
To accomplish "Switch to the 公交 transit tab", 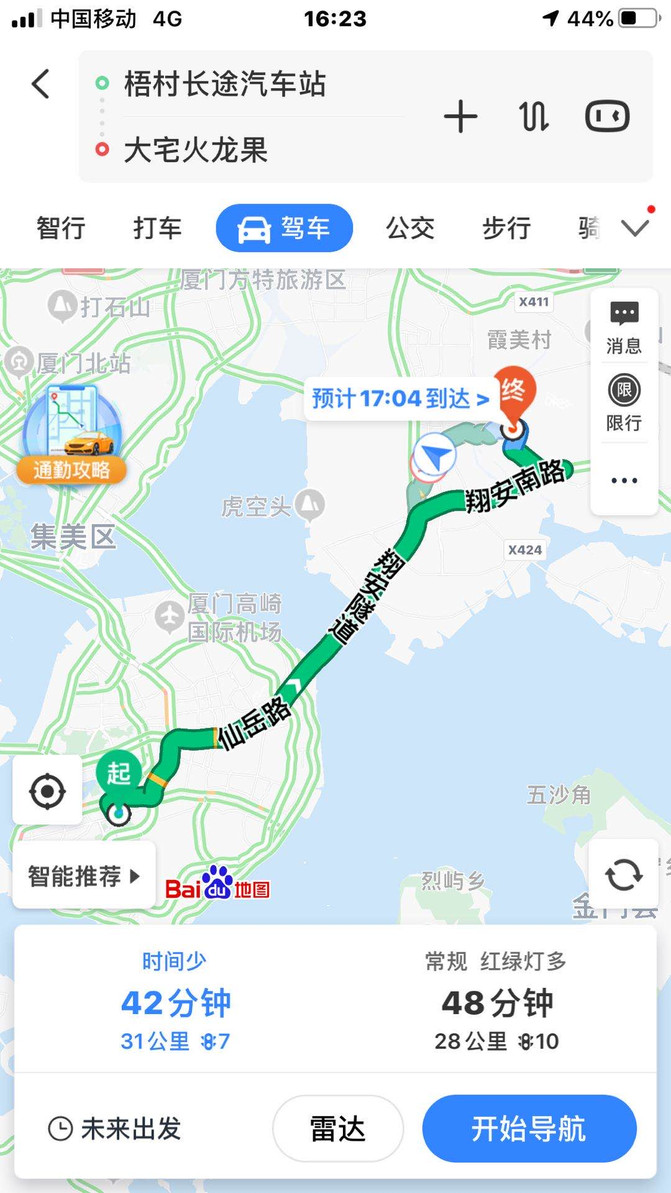I will [x=410, y=228].
